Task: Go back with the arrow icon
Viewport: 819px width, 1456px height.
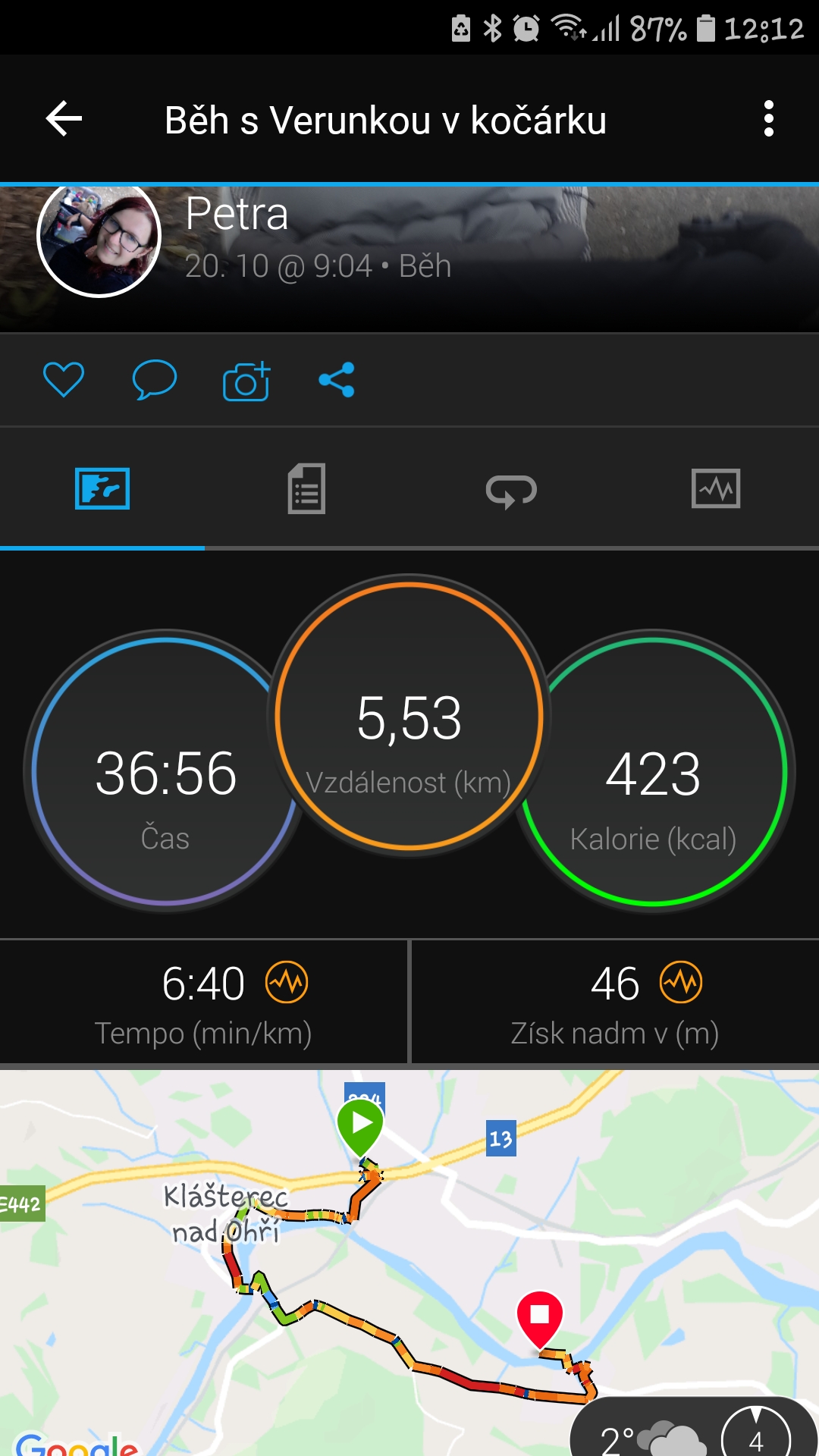Action: point(64,119)
